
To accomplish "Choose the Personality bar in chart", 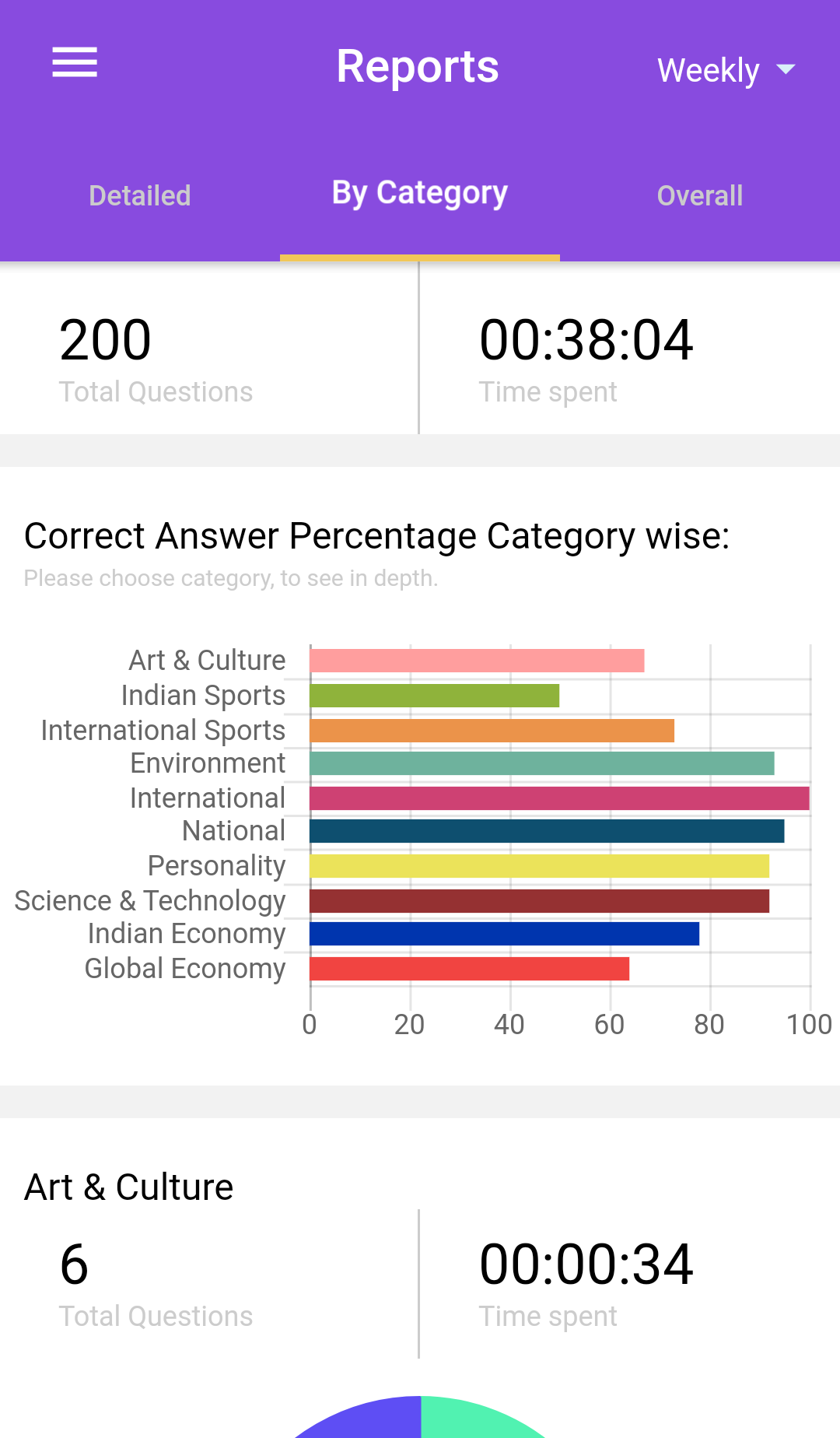I will (x=538, y=866).
